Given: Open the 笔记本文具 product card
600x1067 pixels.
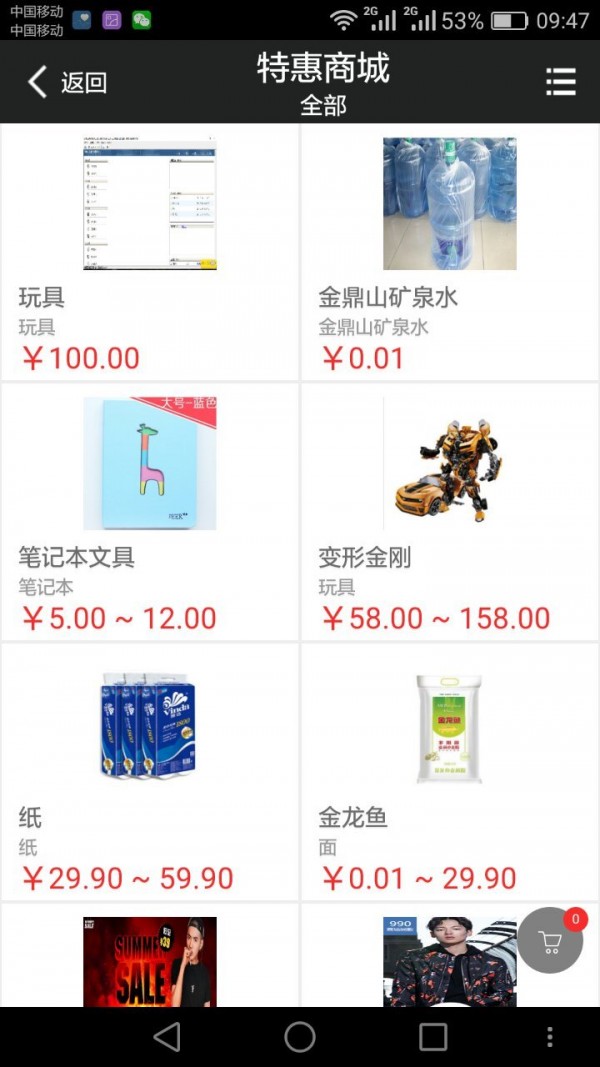Looking at the screenshot, I should pyautogui.click(x=150, y=512).
